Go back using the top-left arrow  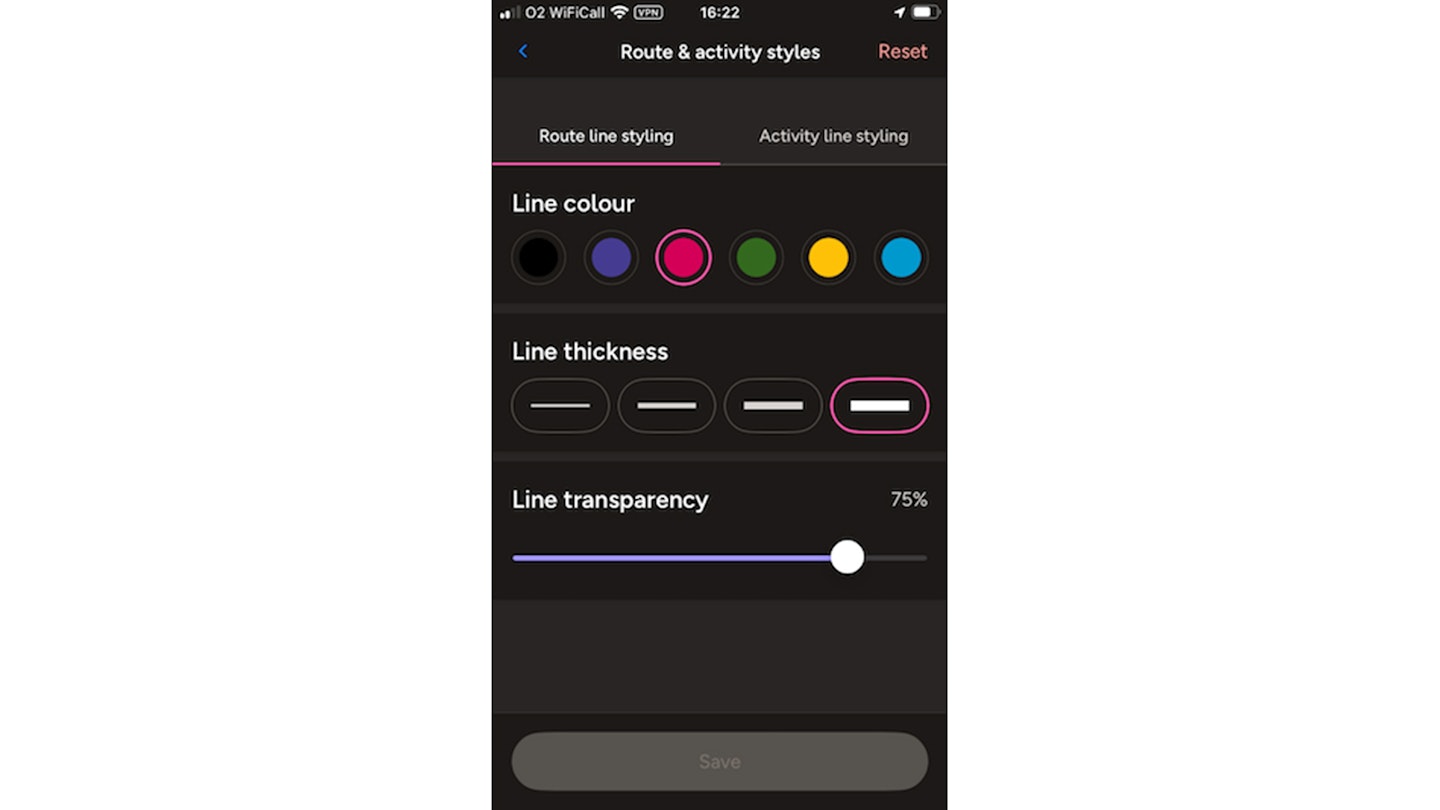pyautogui.click(x=523, y=51)
